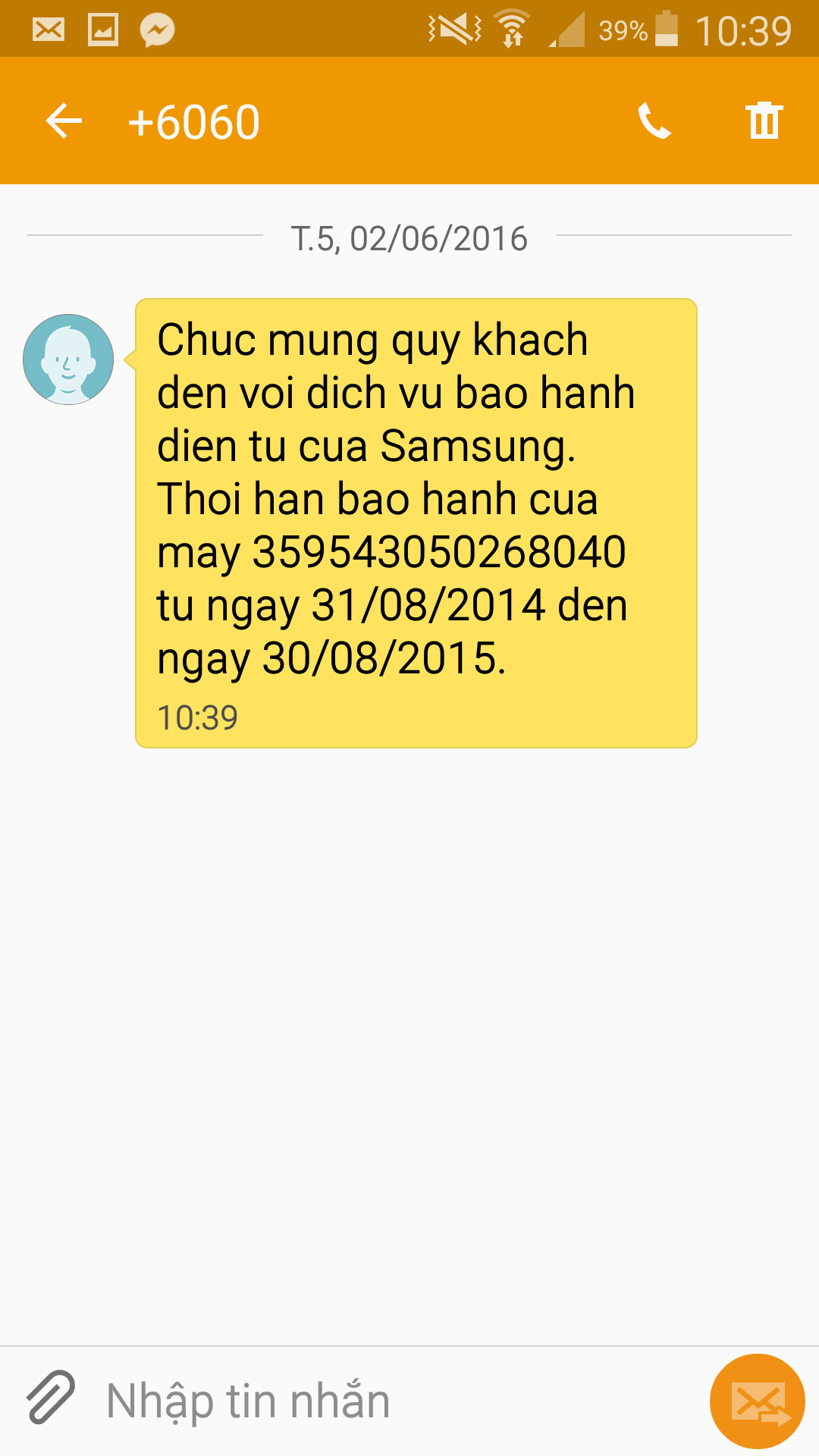819x1456 pixels.
Task: Attach a file with the paperclip icon
Action: (x=51, y=1396)
